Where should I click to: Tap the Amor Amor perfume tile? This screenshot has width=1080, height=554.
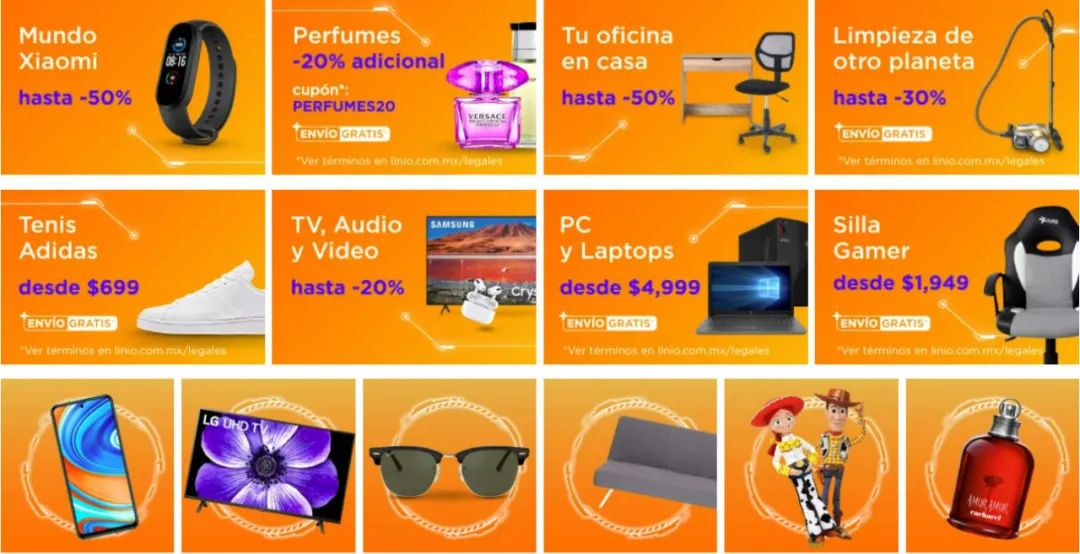coord(992,466)
